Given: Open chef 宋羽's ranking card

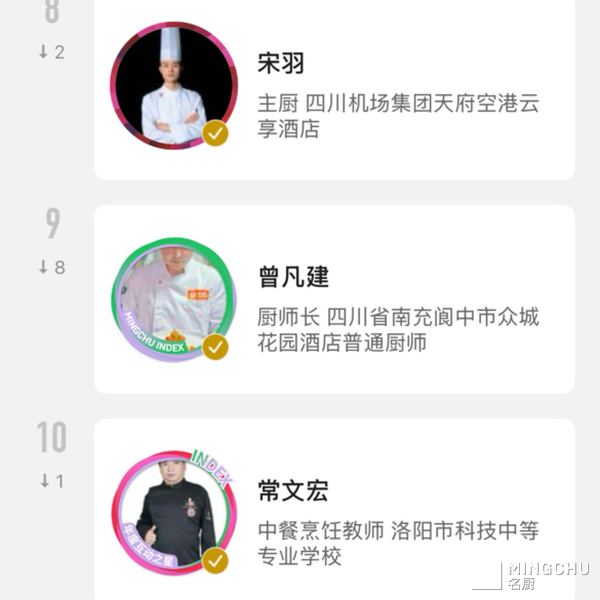Looking at the screenshot, I should 334,90.
